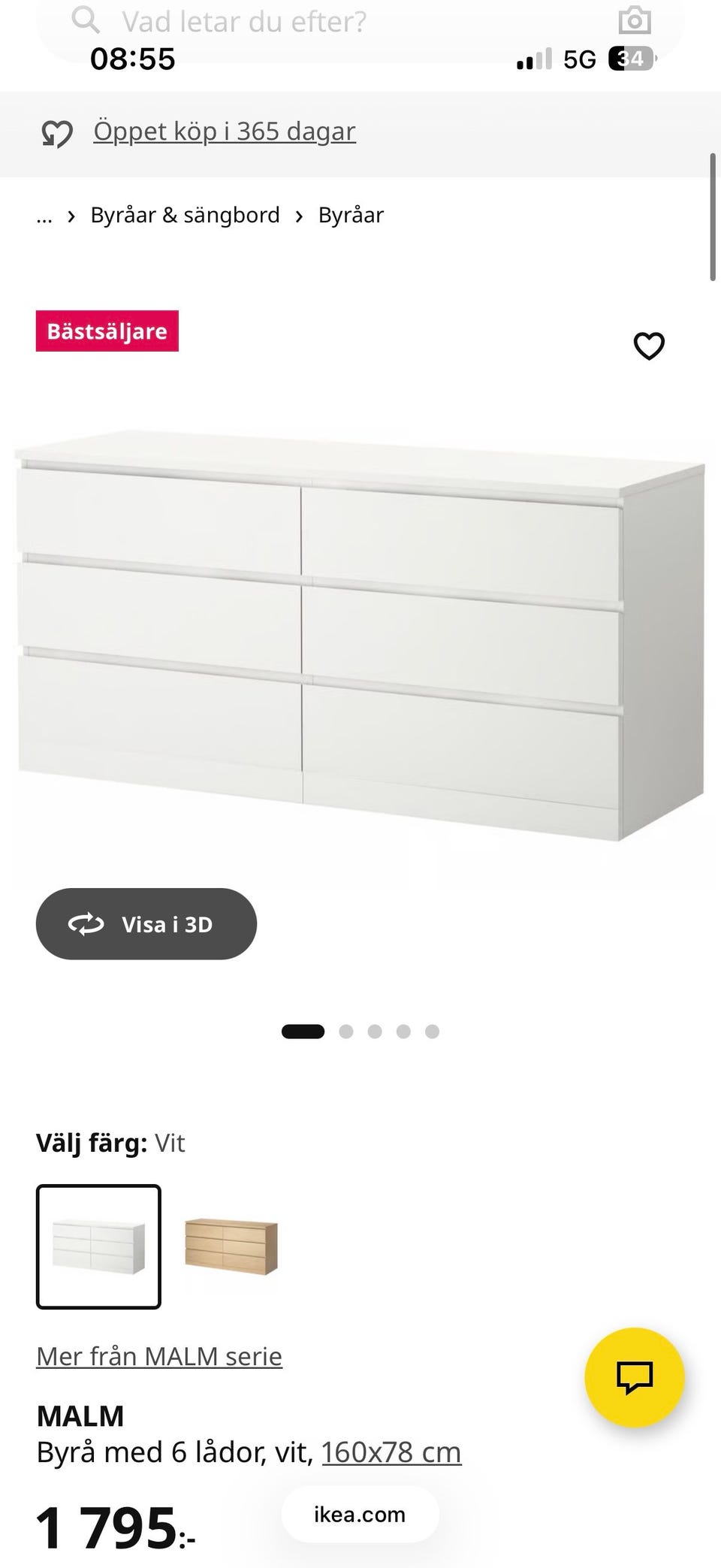The width and height of the screenshot is (721, 1568).
Task: Go to Byråar & sängbord breadcrumb
Action: (x=185, y=216)
